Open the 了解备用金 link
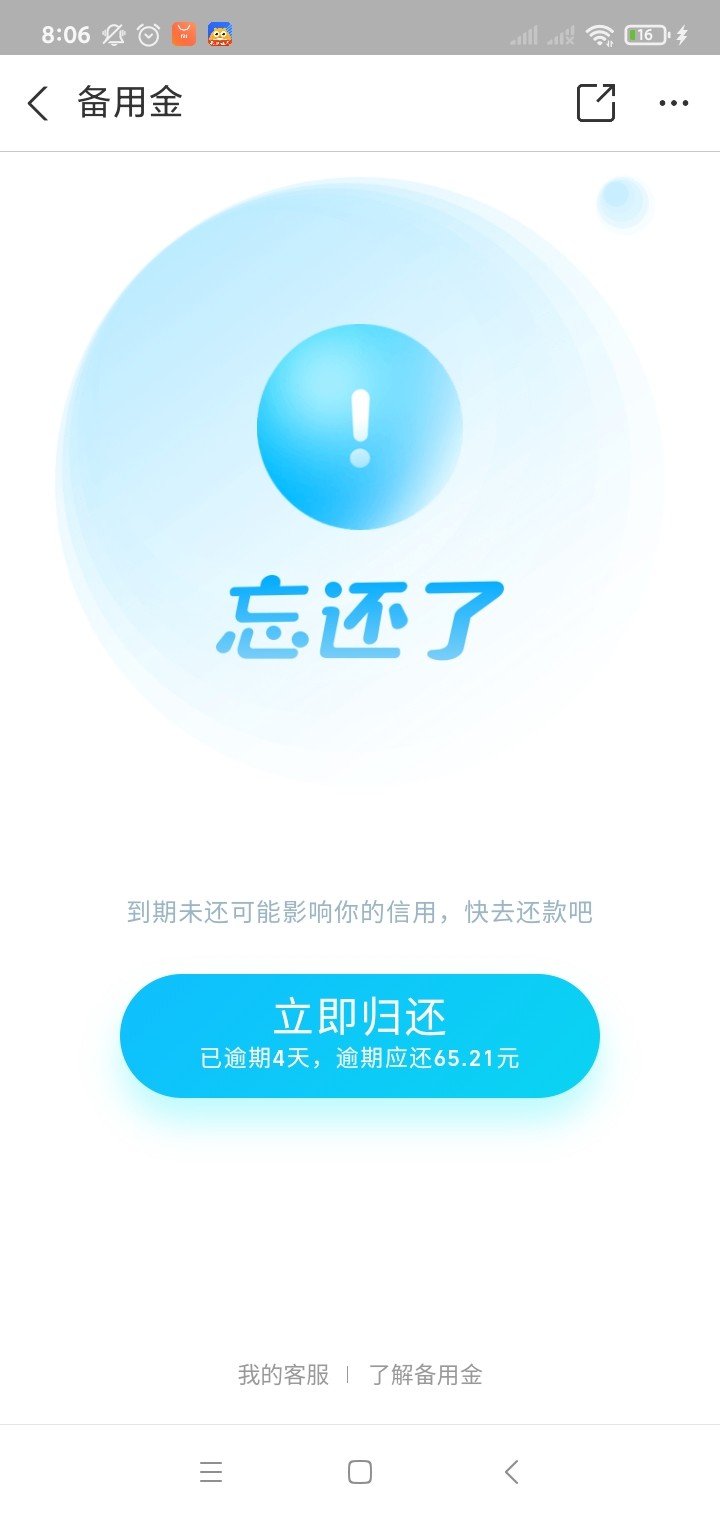 (x=426, y=1375)
